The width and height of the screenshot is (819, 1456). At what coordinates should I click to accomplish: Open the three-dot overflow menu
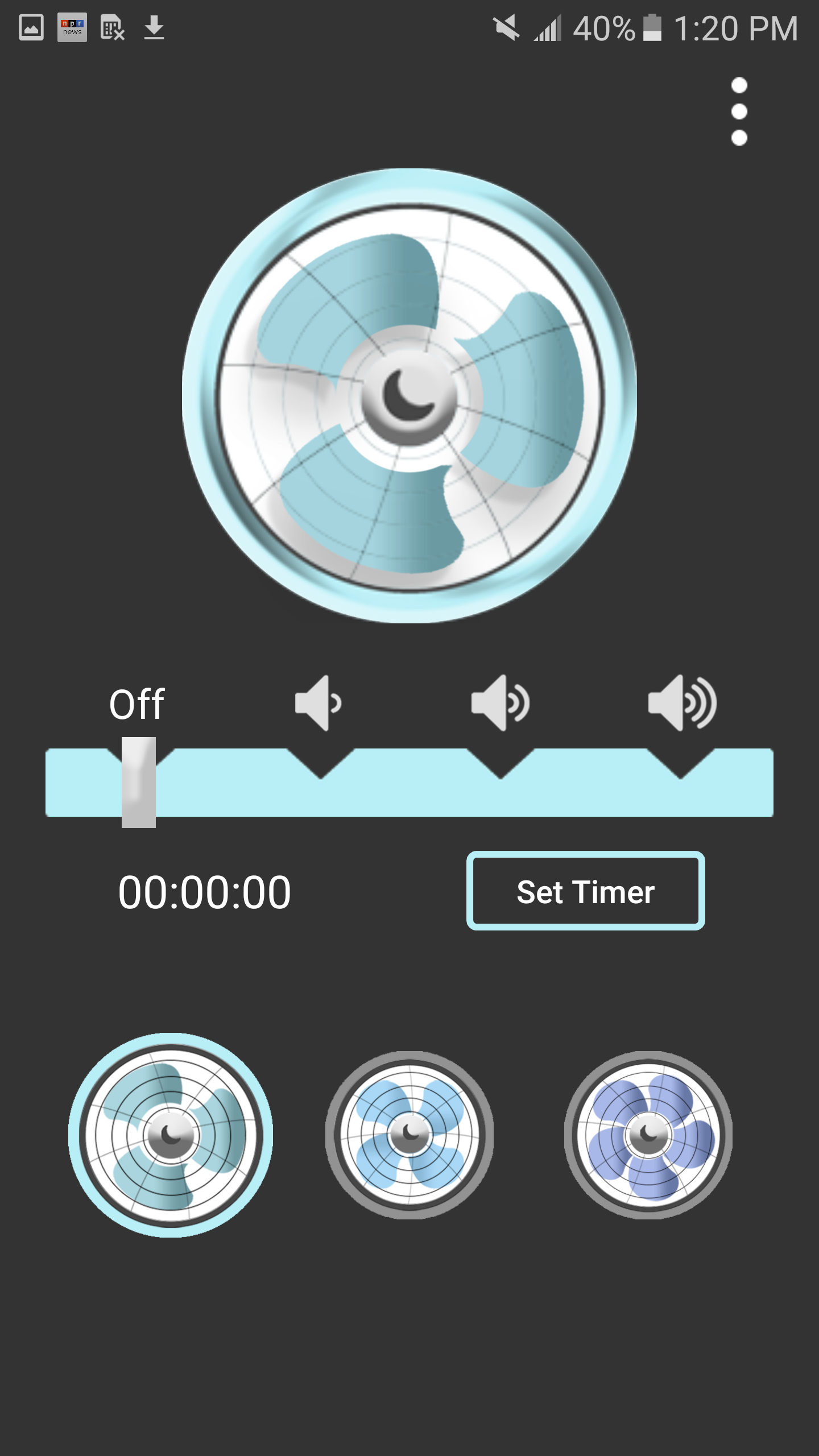click(739, 111)
